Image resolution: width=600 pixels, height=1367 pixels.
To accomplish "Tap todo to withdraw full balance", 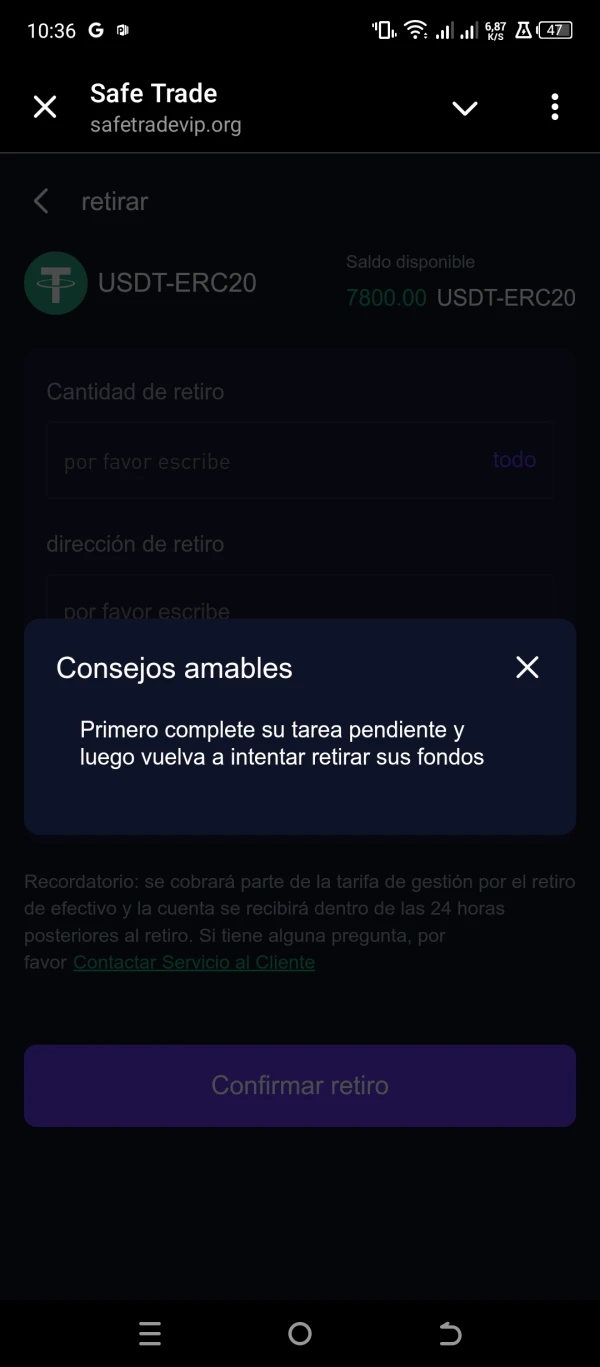I will (514, 460).
